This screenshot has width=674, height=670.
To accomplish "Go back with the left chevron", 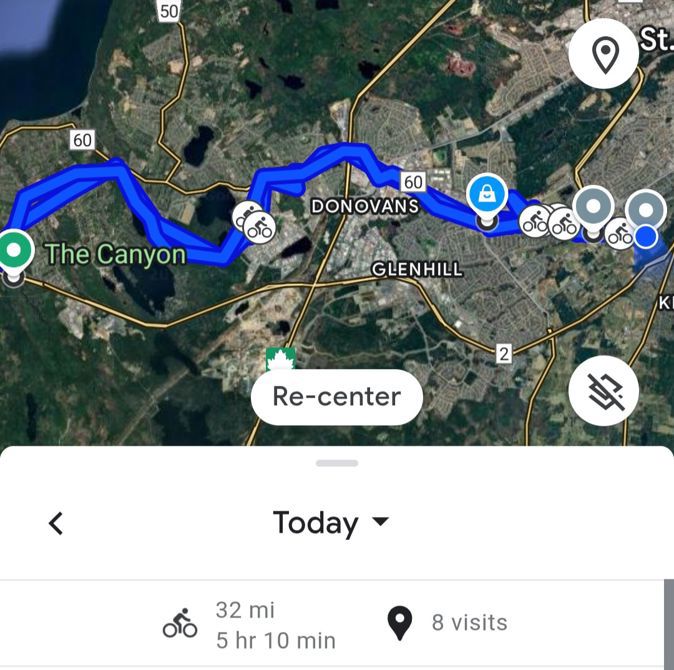I will [56, 523].
